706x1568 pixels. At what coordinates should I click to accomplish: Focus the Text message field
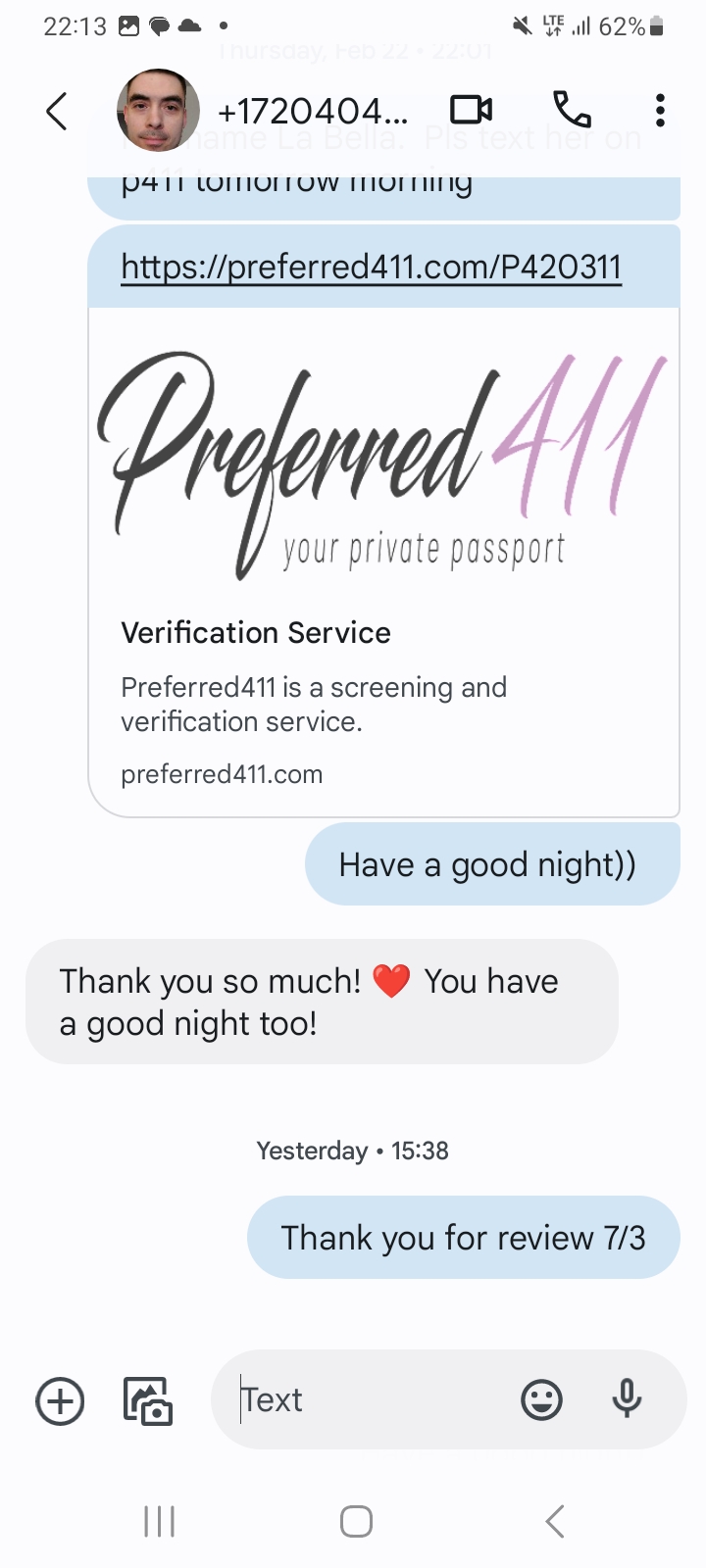[x=373, y=1400]
